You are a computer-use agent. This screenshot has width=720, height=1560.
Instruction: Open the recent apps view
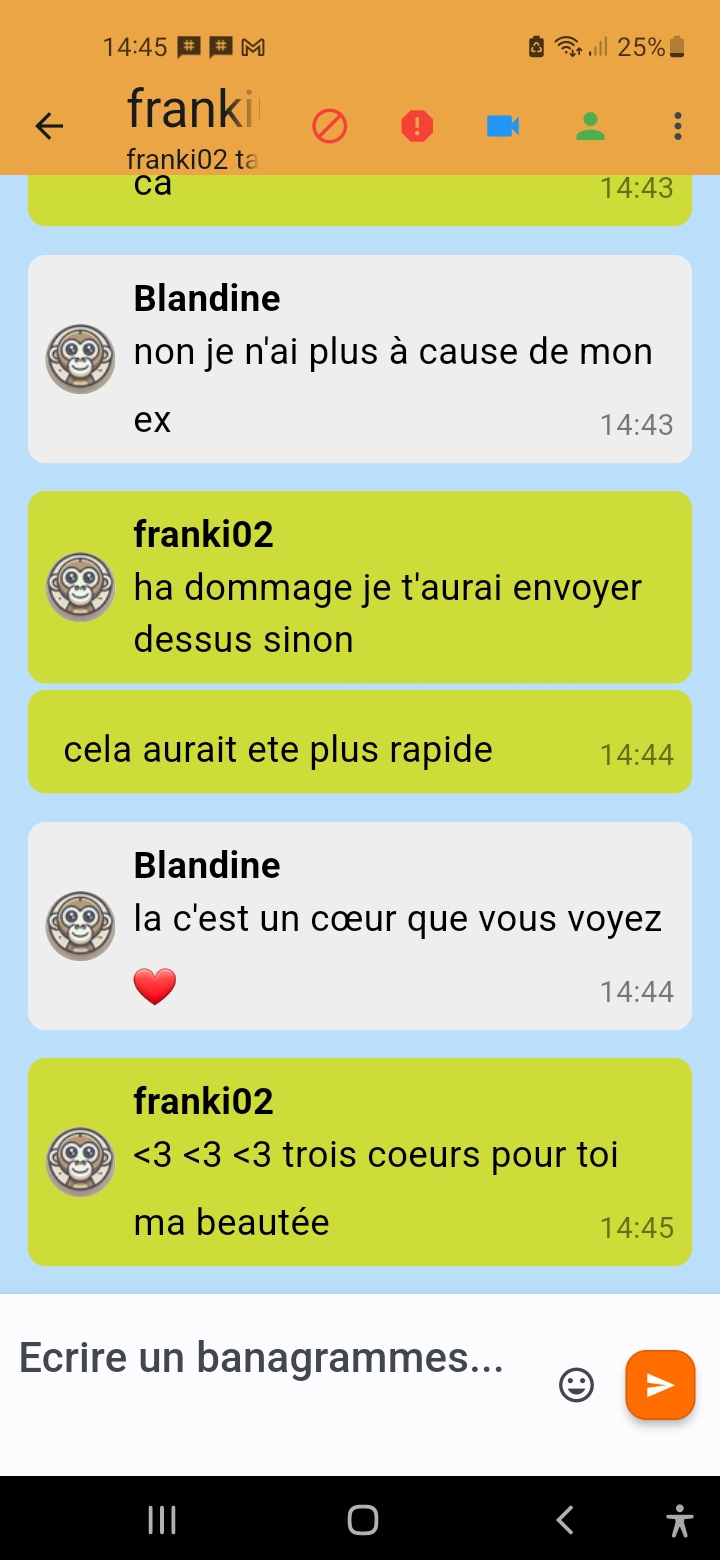click(x=162, y=1520)
